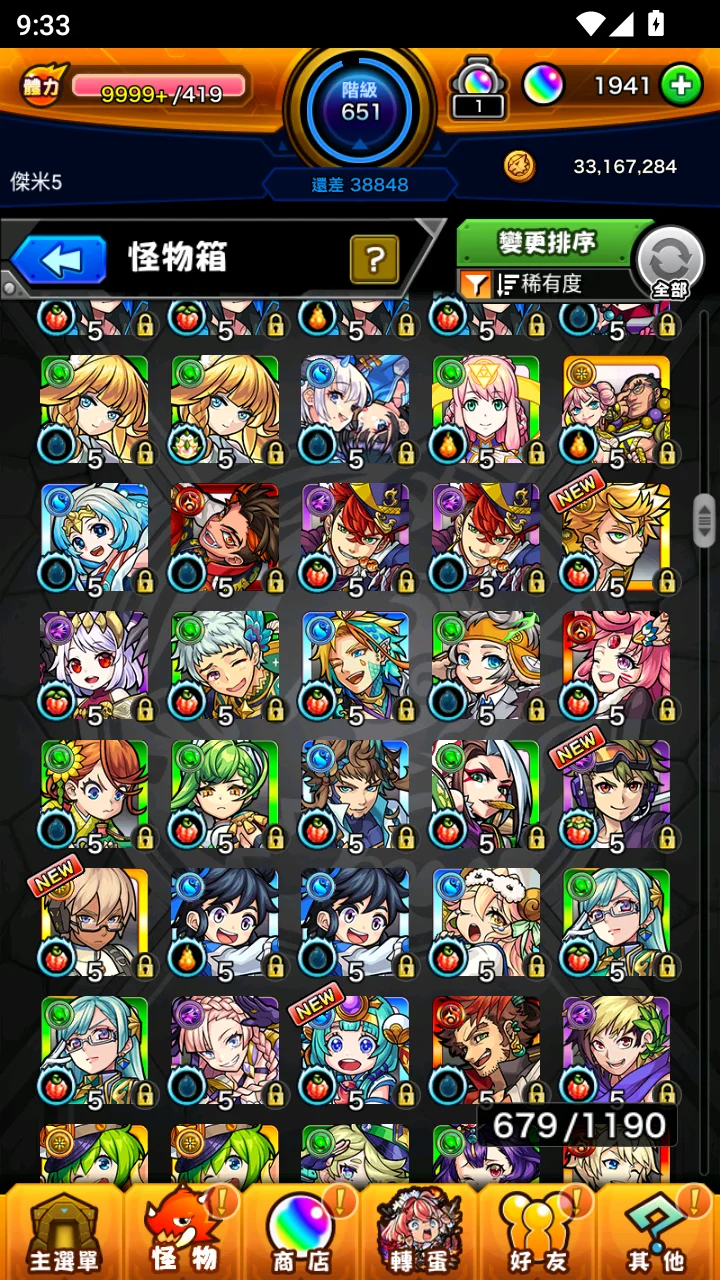720x1280 pixels.
Task: Tap the monster box scrollbar handle
Action: pos(705,521)
